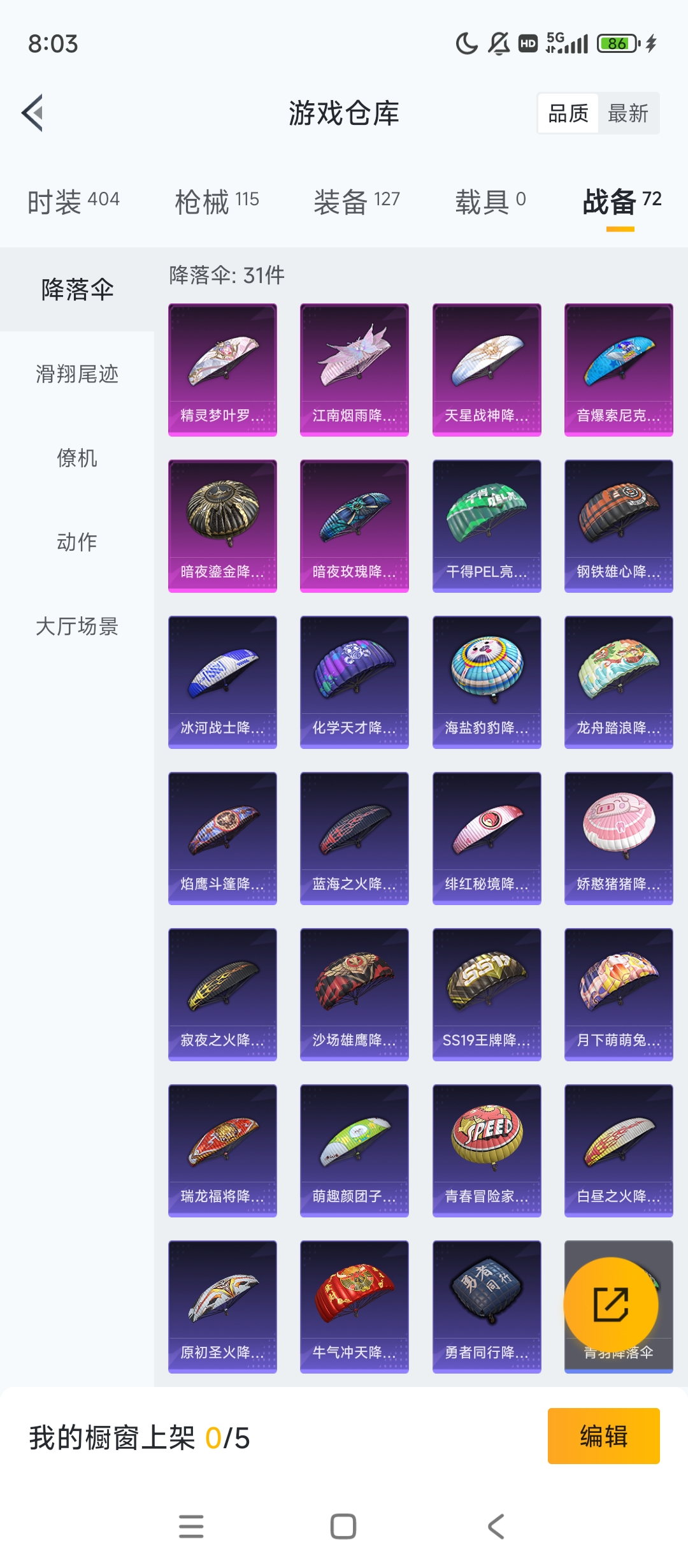View the 海盐豹豹 parachute item
This screenshot has width=688, height=1568.
487,682
